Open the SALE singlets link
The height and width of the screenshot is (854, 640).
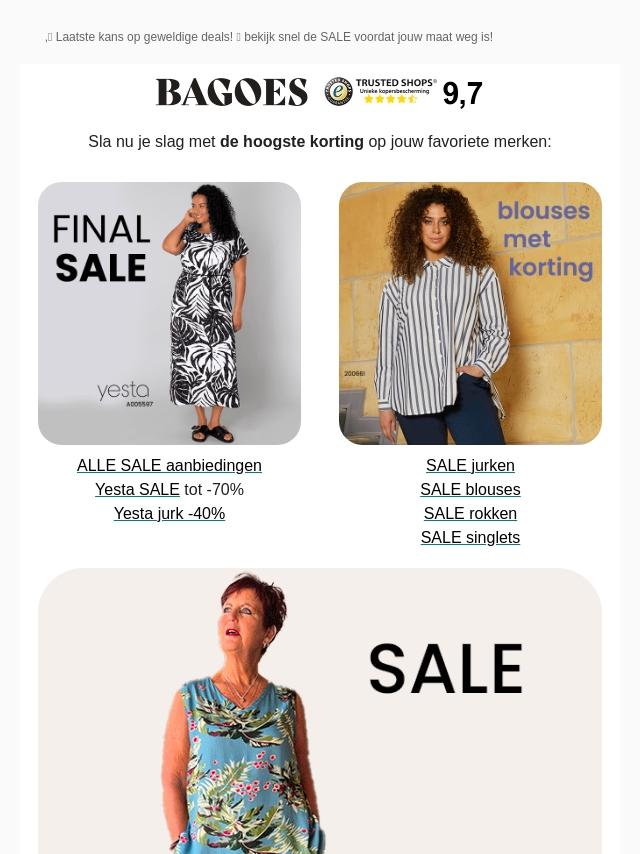coord(470,538)
